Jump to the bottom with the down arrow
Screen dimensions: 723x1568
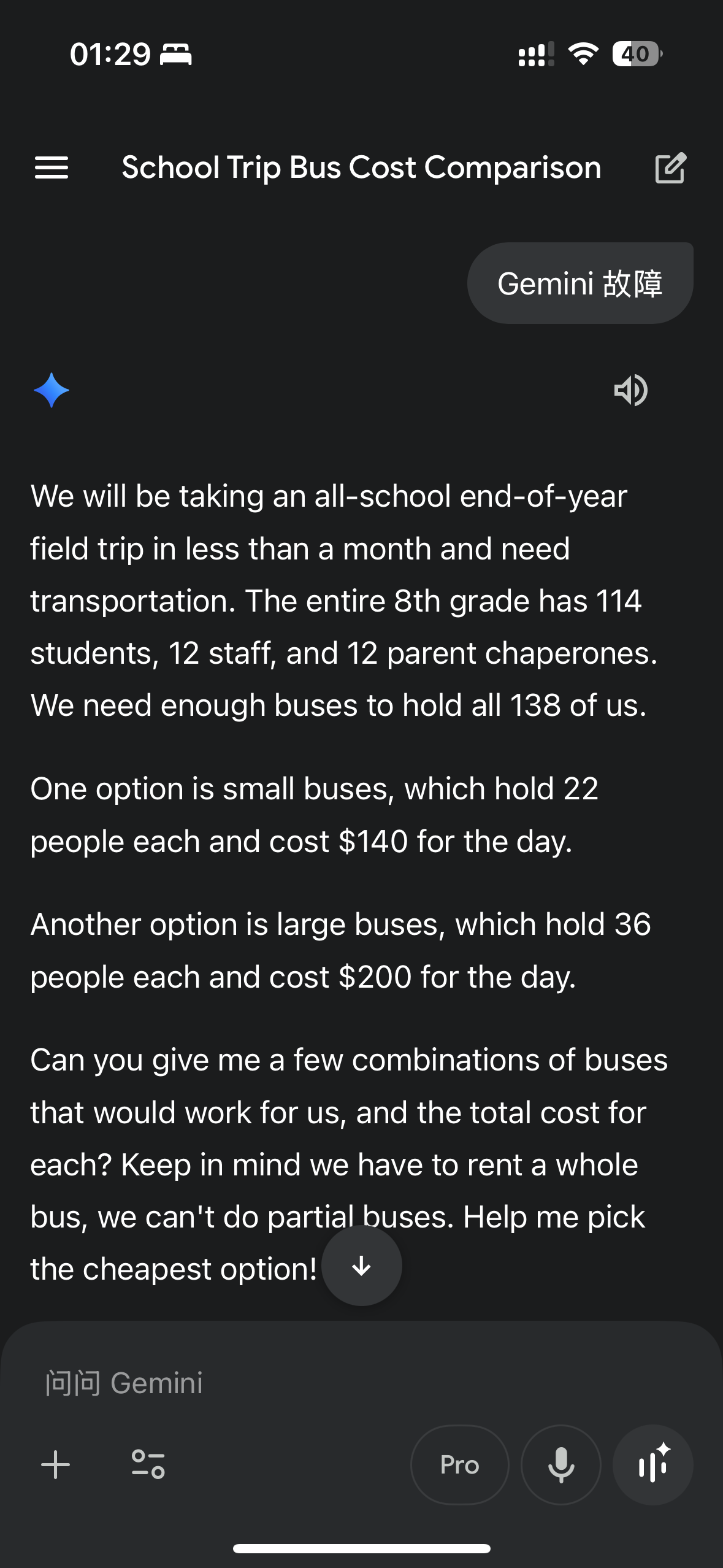[362, 1266]
